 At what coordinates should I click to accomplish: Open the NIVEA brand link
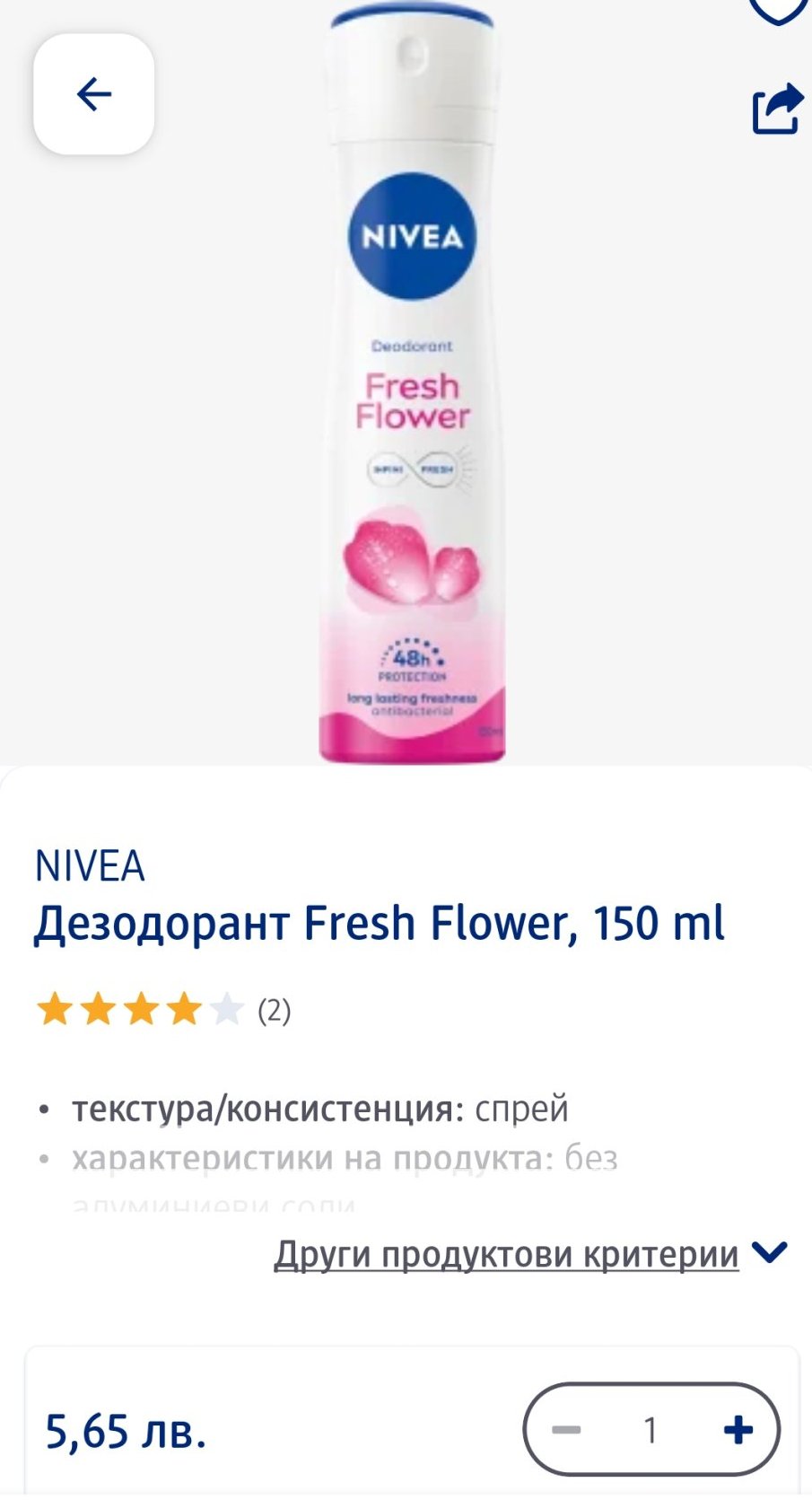click(90, 865)
